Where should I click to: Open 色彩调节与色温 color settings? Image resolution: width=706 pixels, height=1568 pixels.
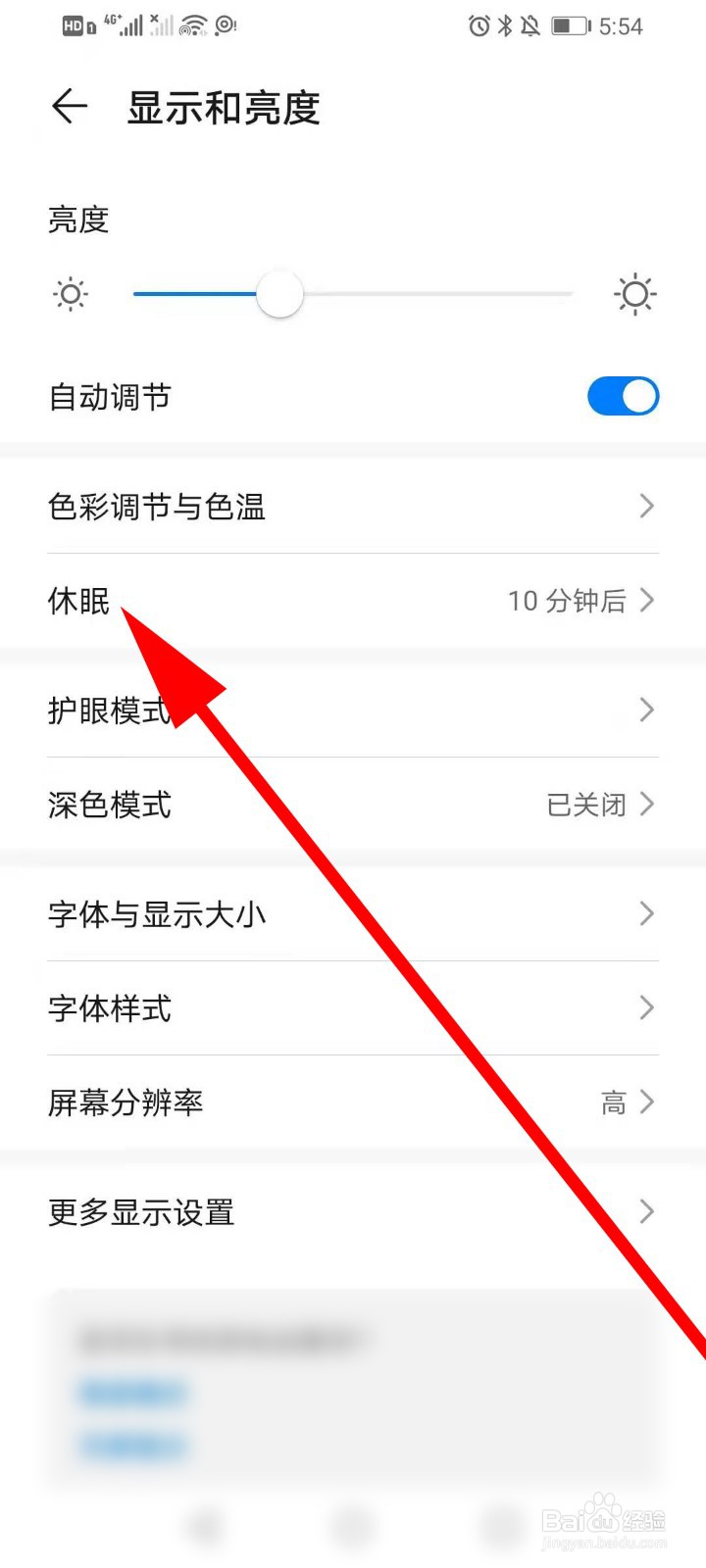353,506
